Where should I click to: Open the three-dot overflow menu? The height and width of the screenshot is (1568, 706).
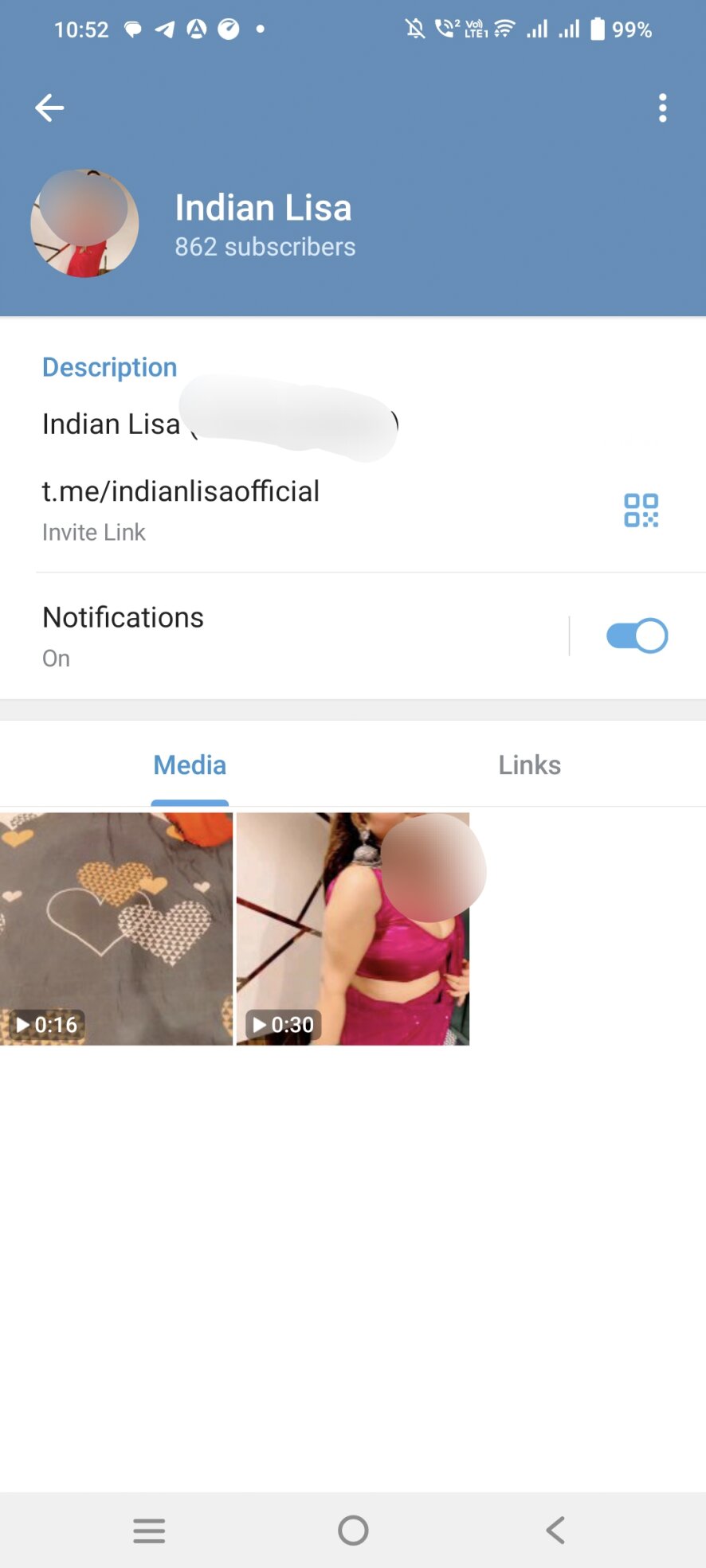pos(662,108)
